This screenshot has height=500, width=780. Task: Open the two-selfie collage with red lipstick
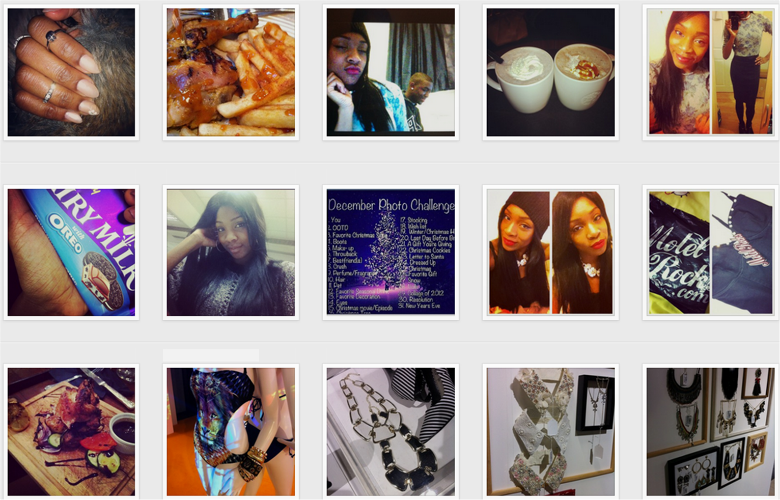550,252
